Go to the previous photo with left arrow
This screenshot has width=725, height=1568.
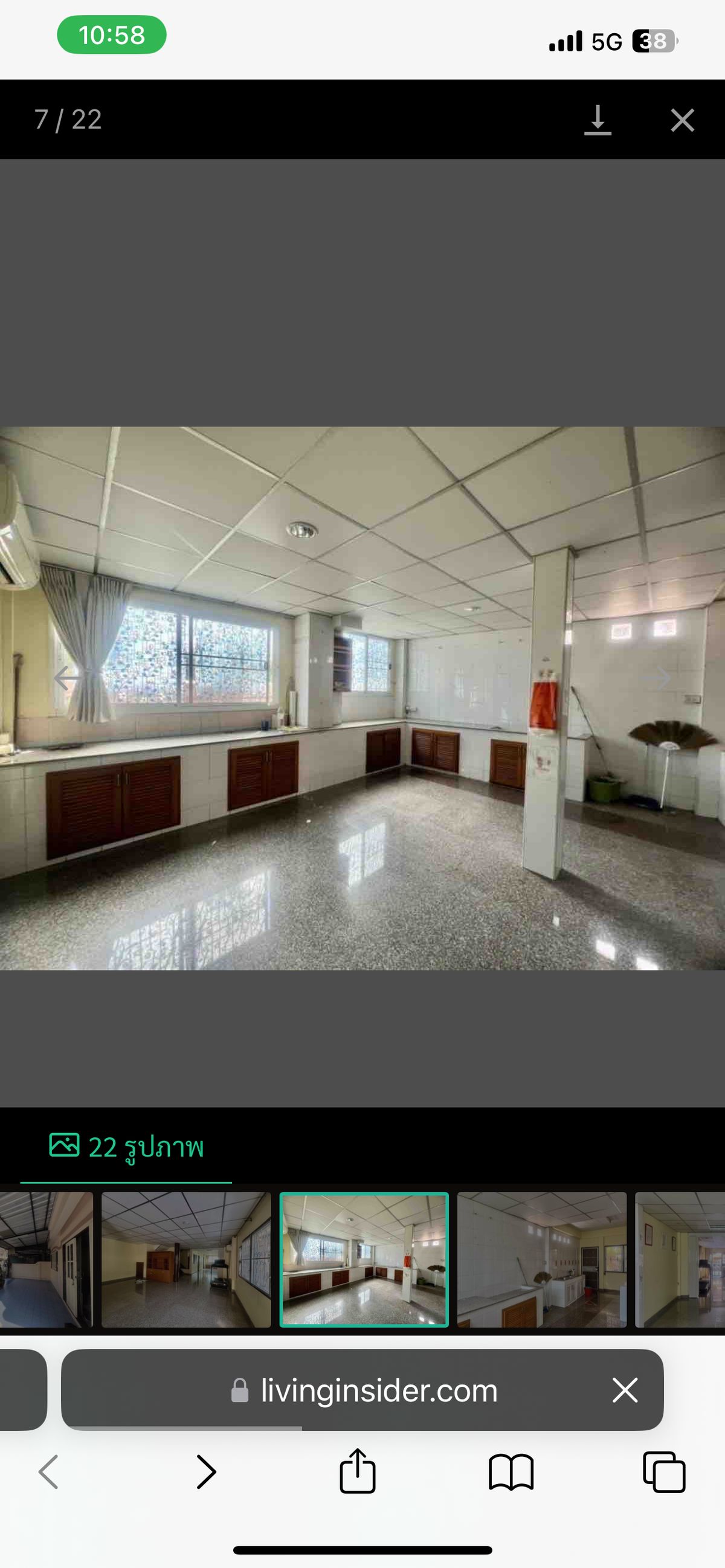tap(68, 678)
